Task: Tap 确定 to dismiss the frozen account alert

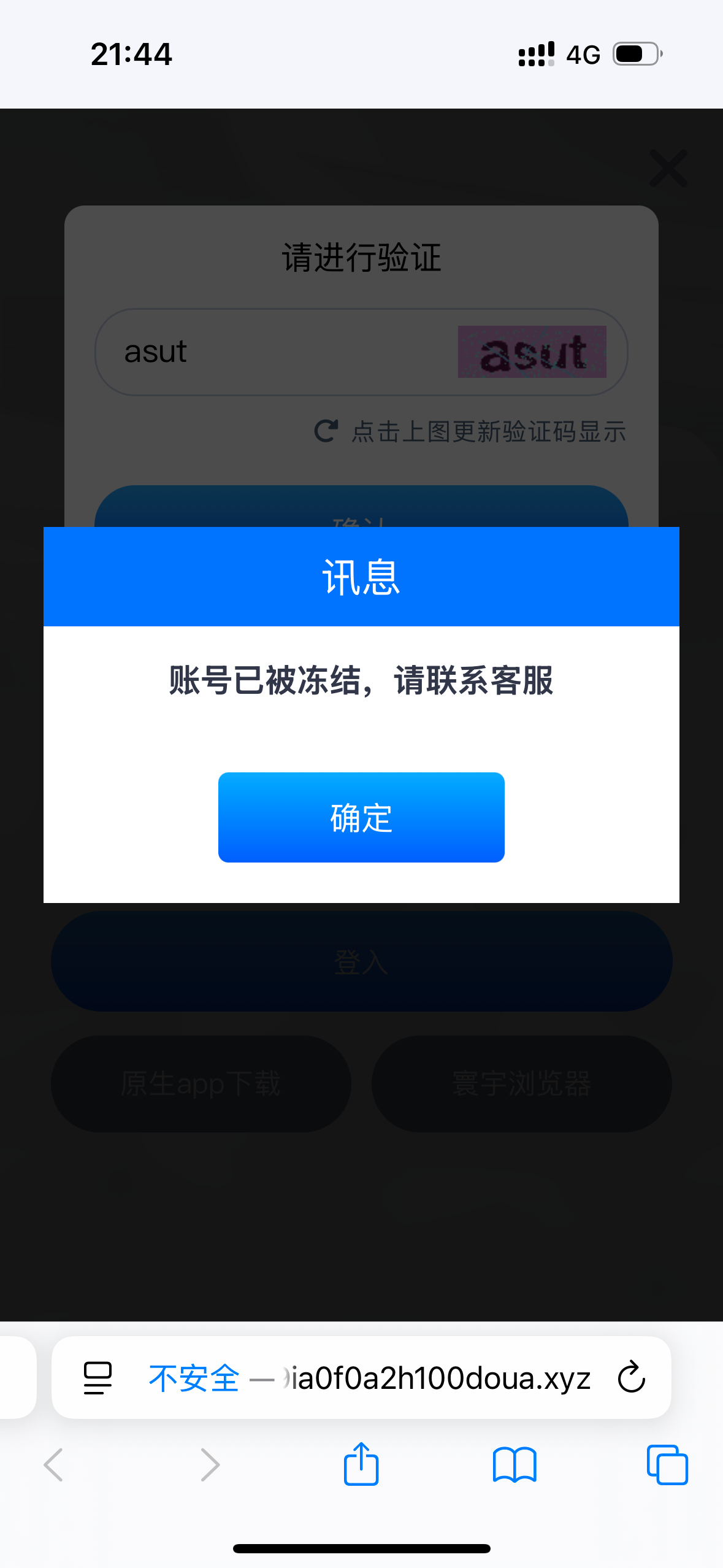Action: tap(361, 817)
